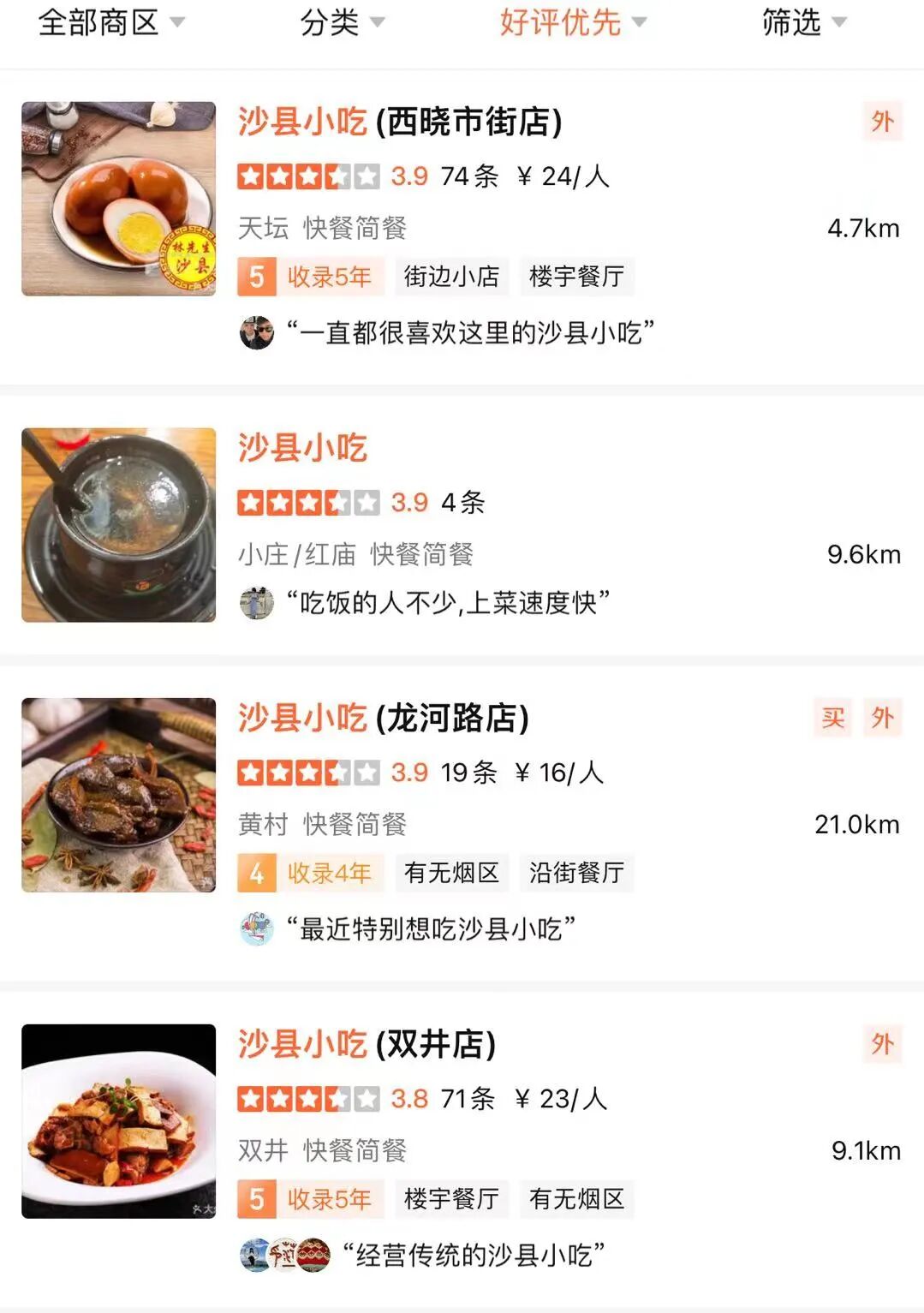
Task: Select 沙县小吃 (龙河路店) restaurant
Action: pyautogui.click(x=383, y=718)
